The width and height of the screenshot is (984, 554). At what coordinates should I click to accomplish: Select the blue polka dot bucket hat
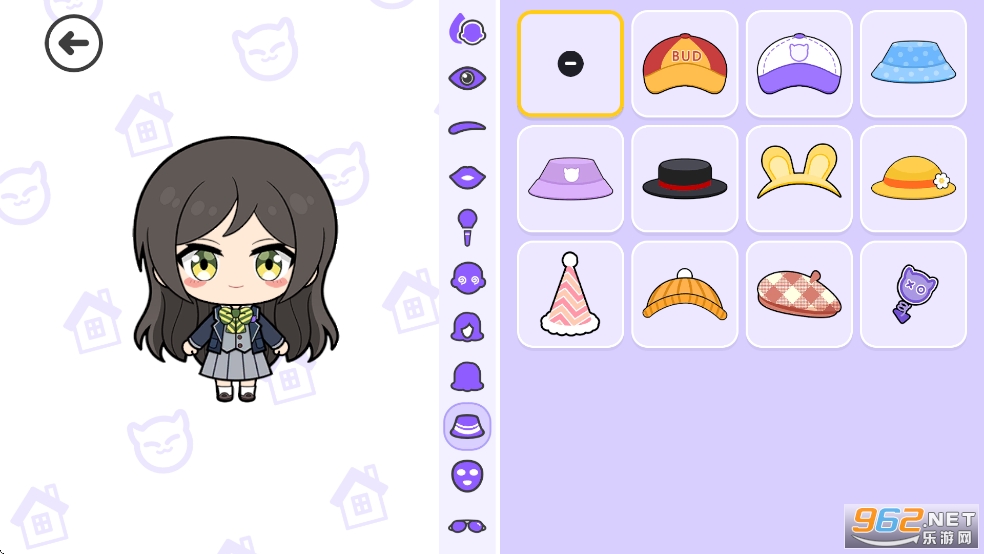(x=913, y=64)
